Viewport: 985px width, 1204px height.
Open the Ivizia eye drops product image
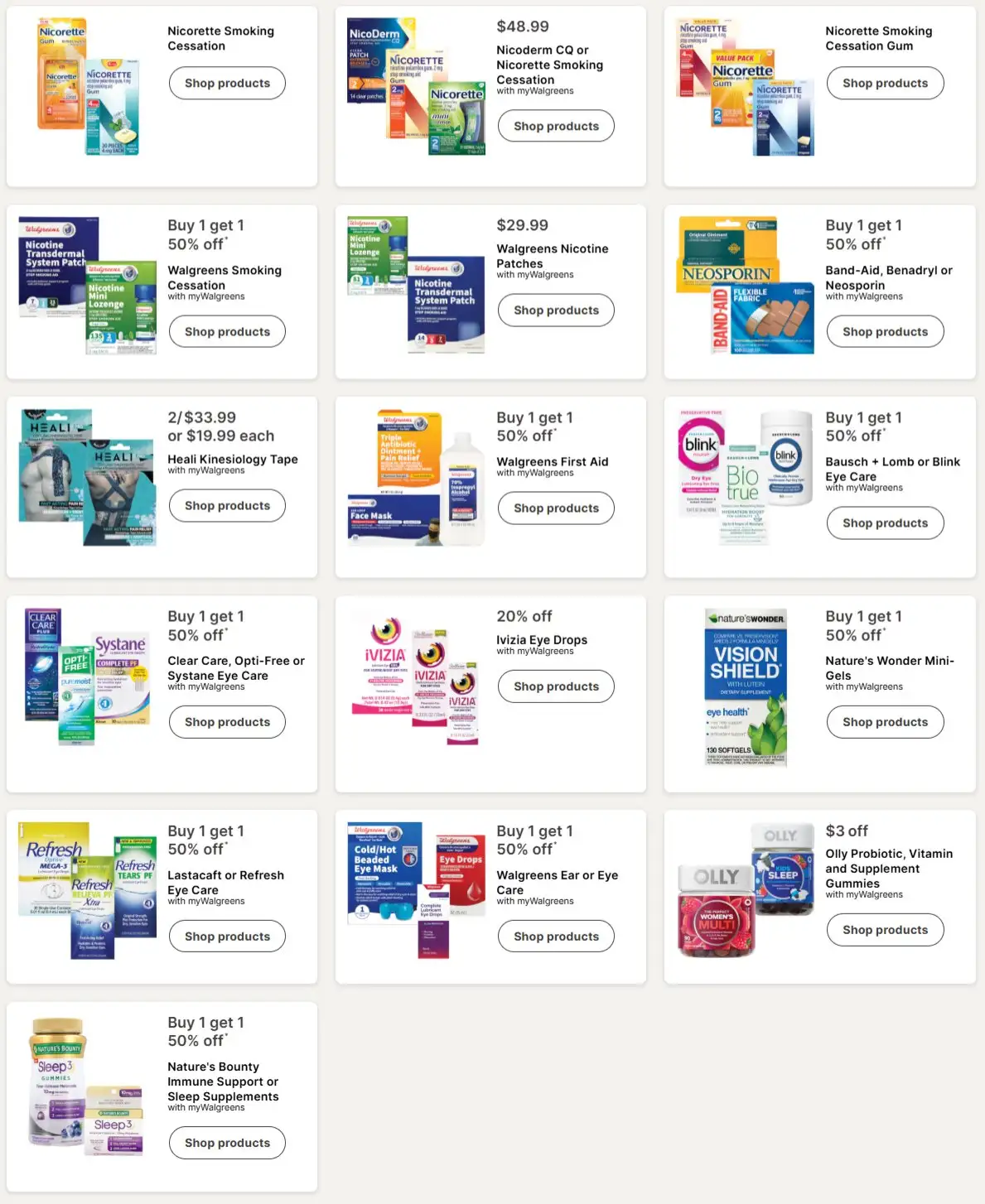(x=416, y=679)
